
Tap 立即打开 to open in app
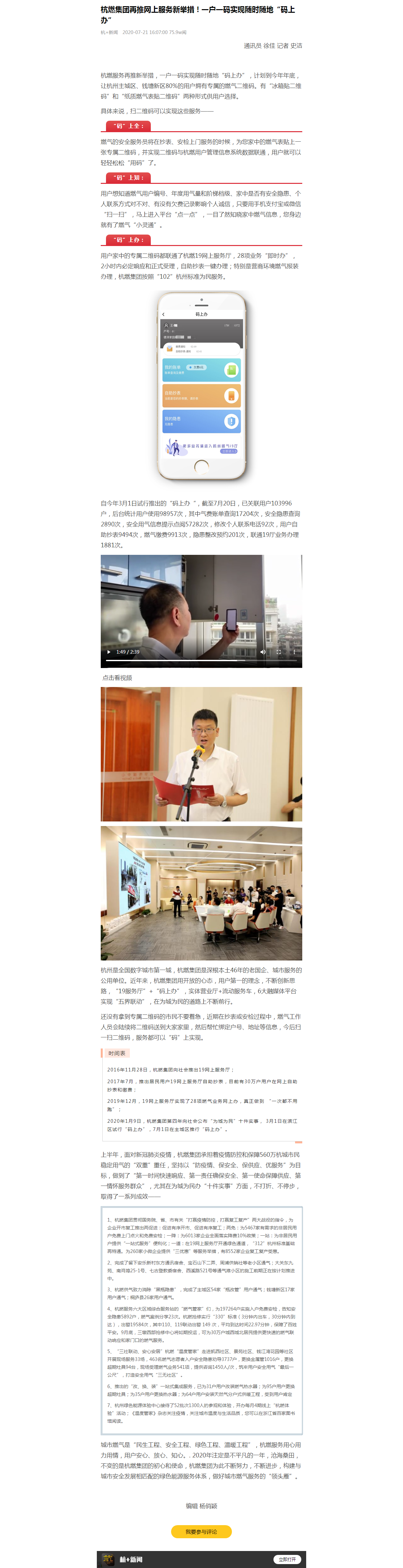tap(287, 1559)
